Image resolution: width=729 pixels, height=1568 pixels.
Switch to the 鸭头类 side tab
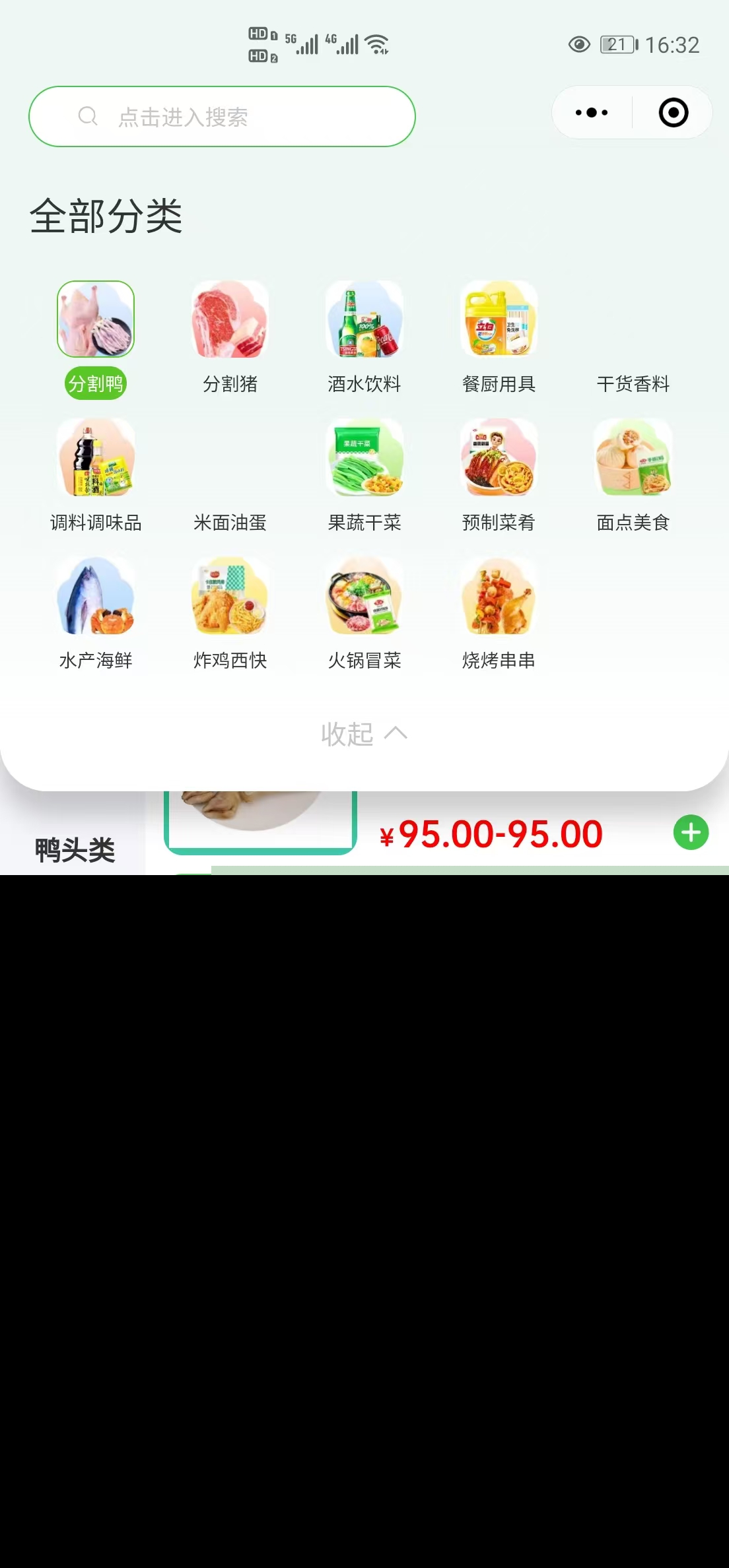tap(75, 850)
